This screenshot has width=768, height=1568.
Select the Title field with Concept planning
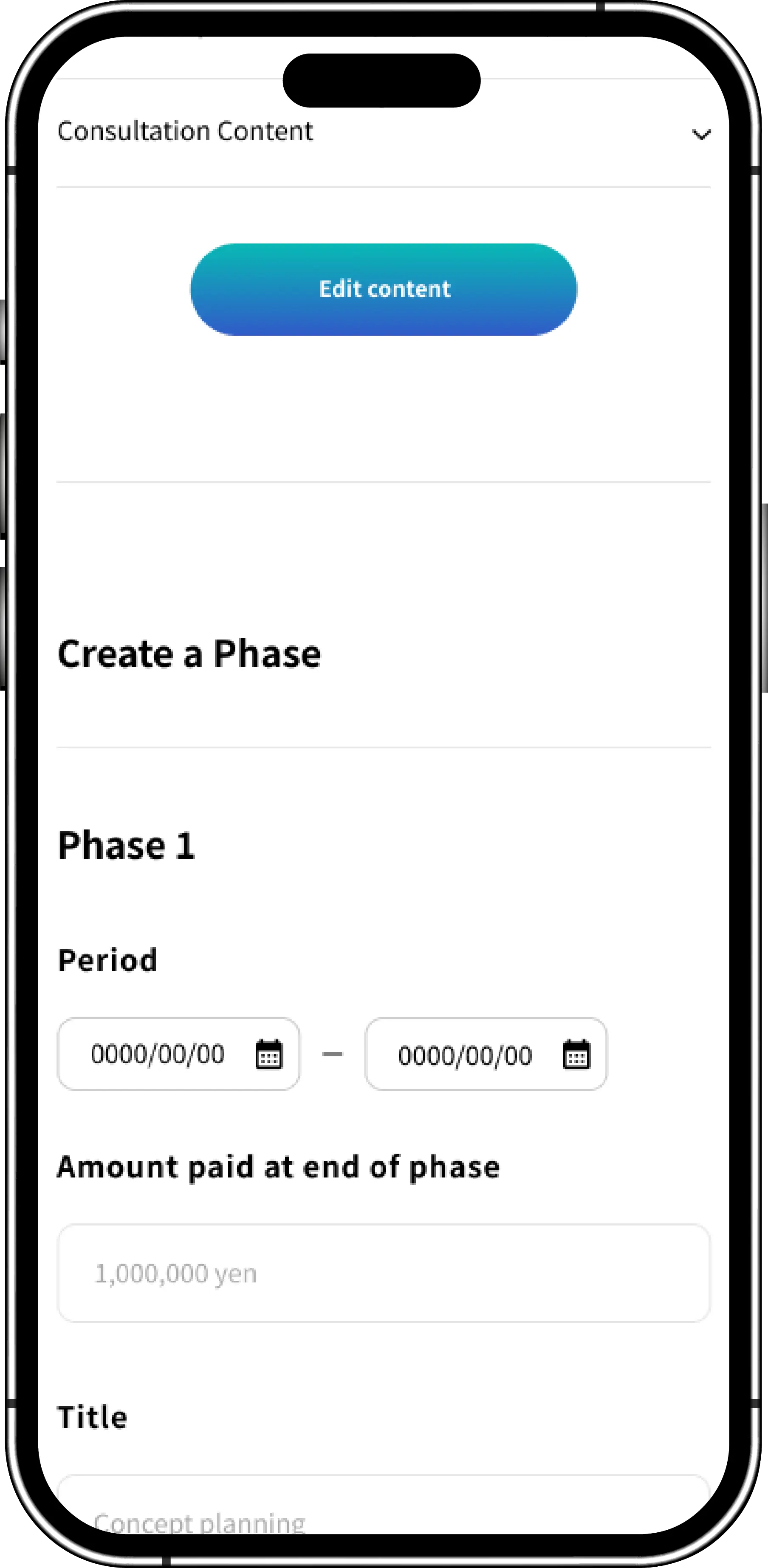(384, 1509)
